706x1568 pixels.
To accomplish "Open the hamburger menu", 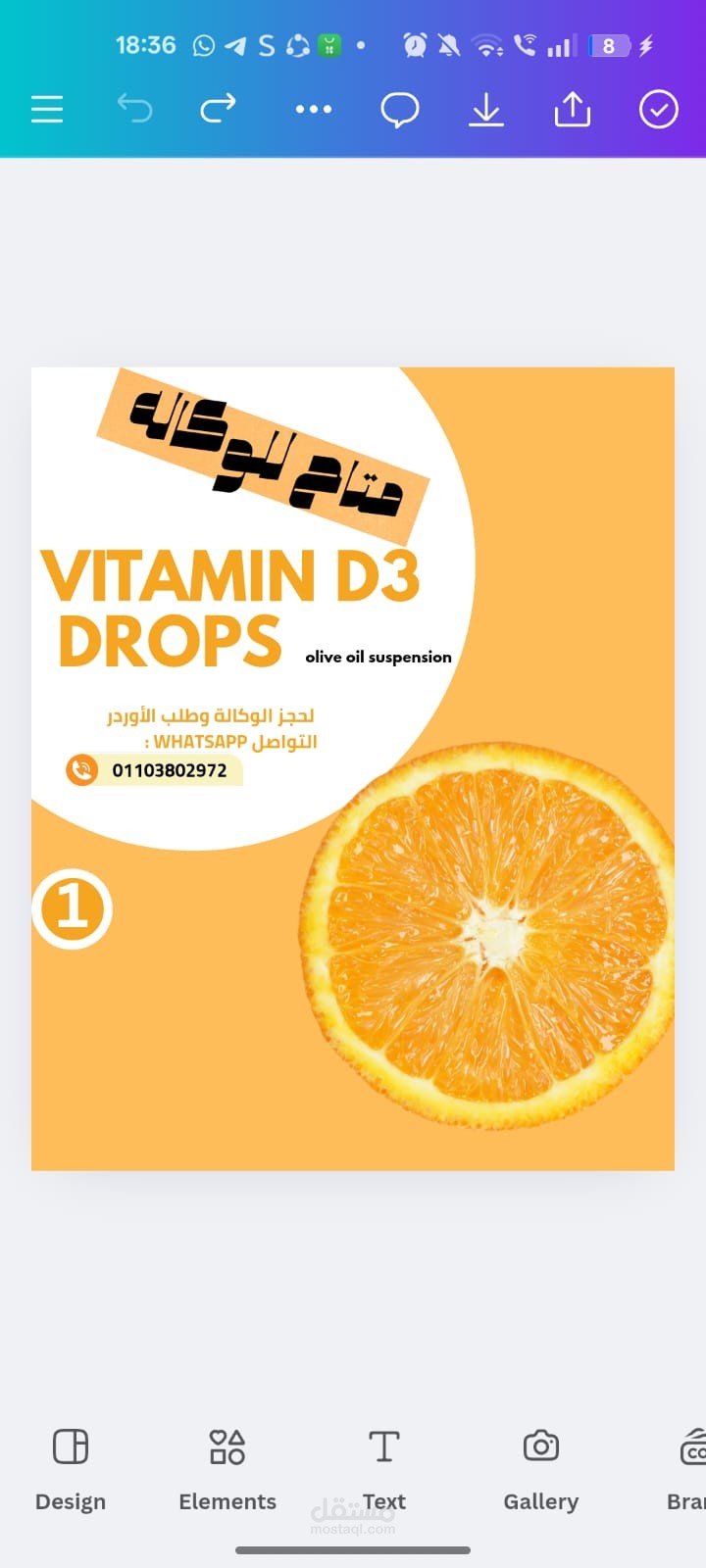I will click(47, 109).
